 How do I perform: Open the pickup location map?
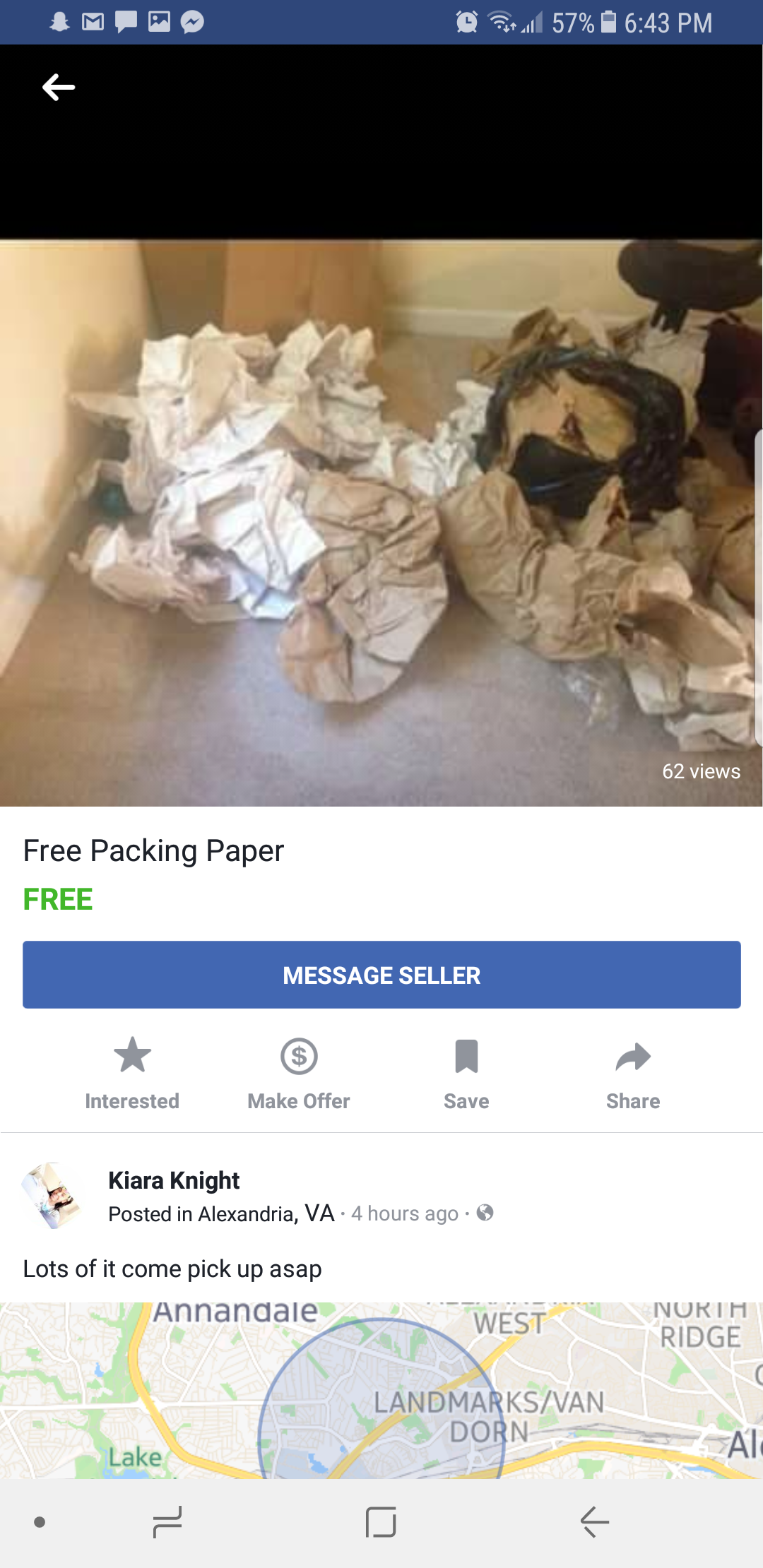tap(381, 1391)
